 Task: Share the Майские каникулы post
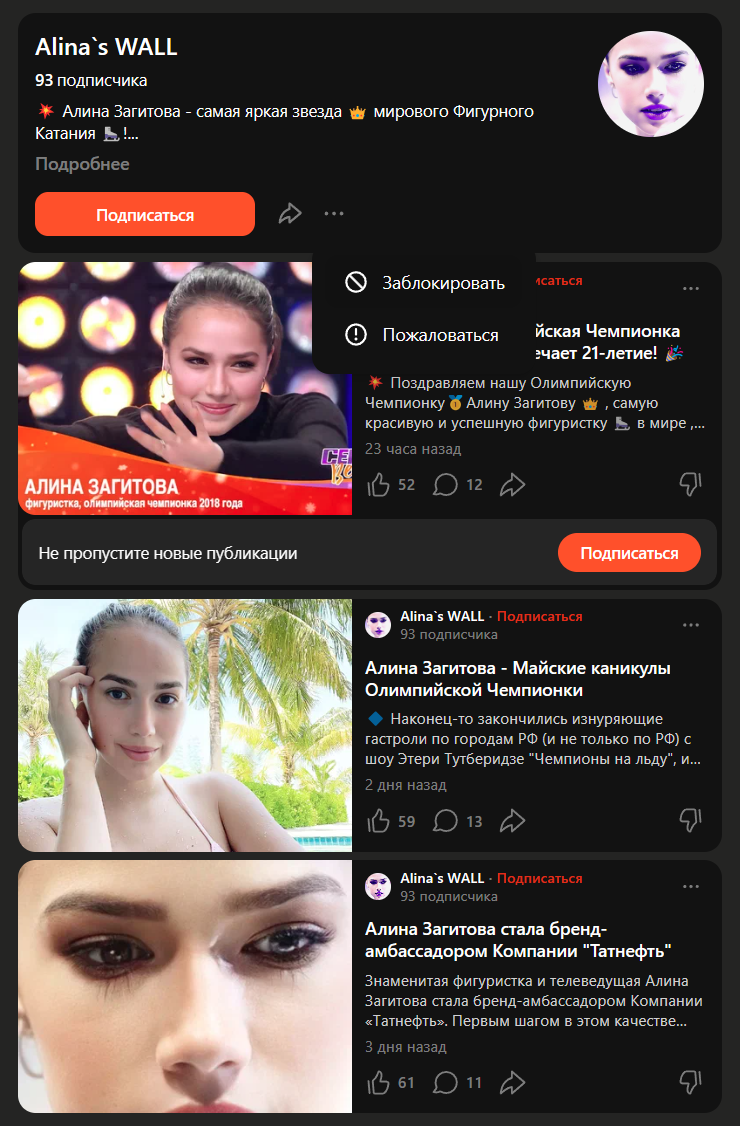tap(512, 821)
